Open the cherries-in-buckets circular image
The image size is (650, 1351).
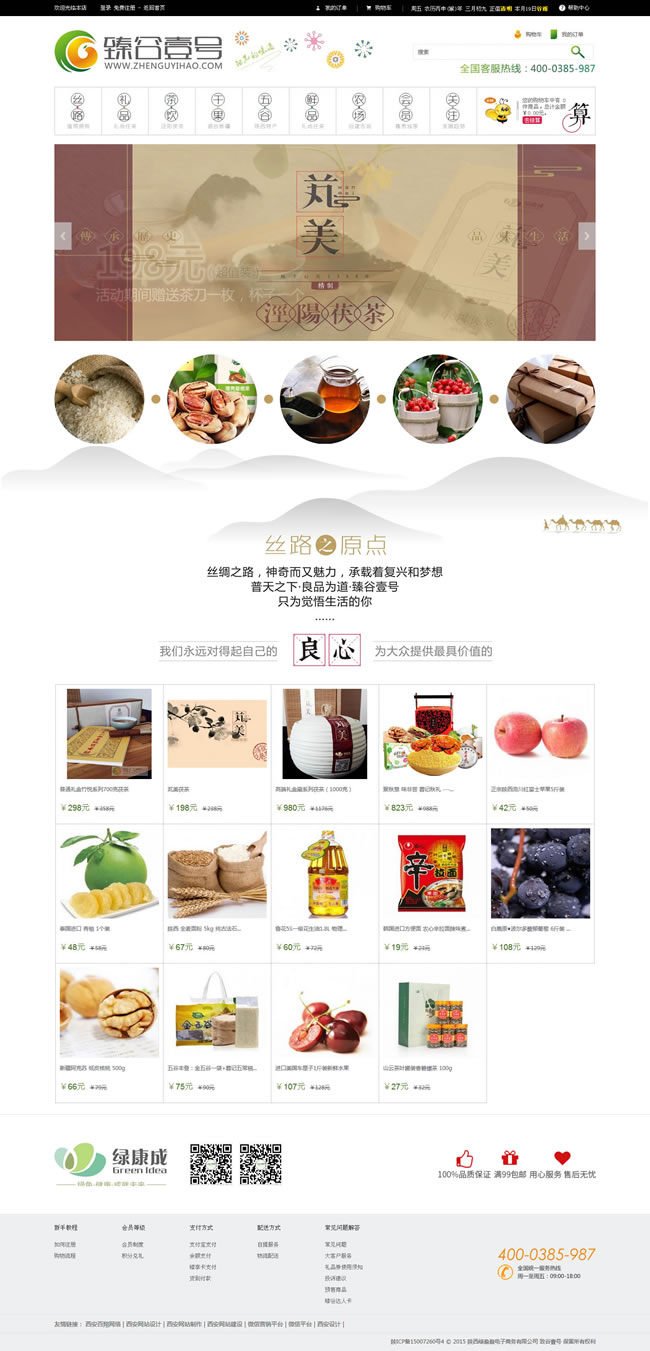(x=438, y=400)
